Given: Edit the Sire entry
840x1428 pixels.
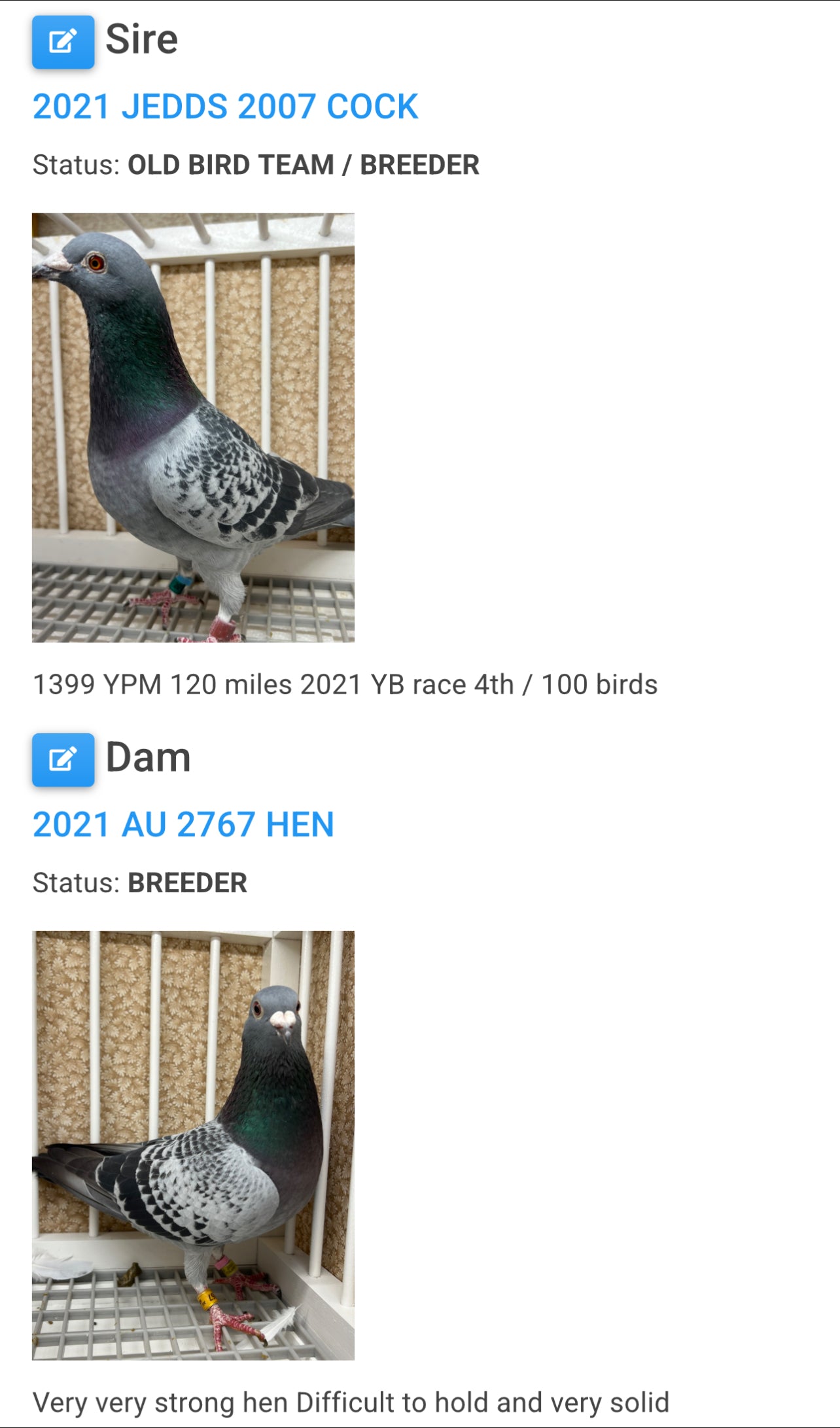Looking at the screenshot, I should point(63,42).
